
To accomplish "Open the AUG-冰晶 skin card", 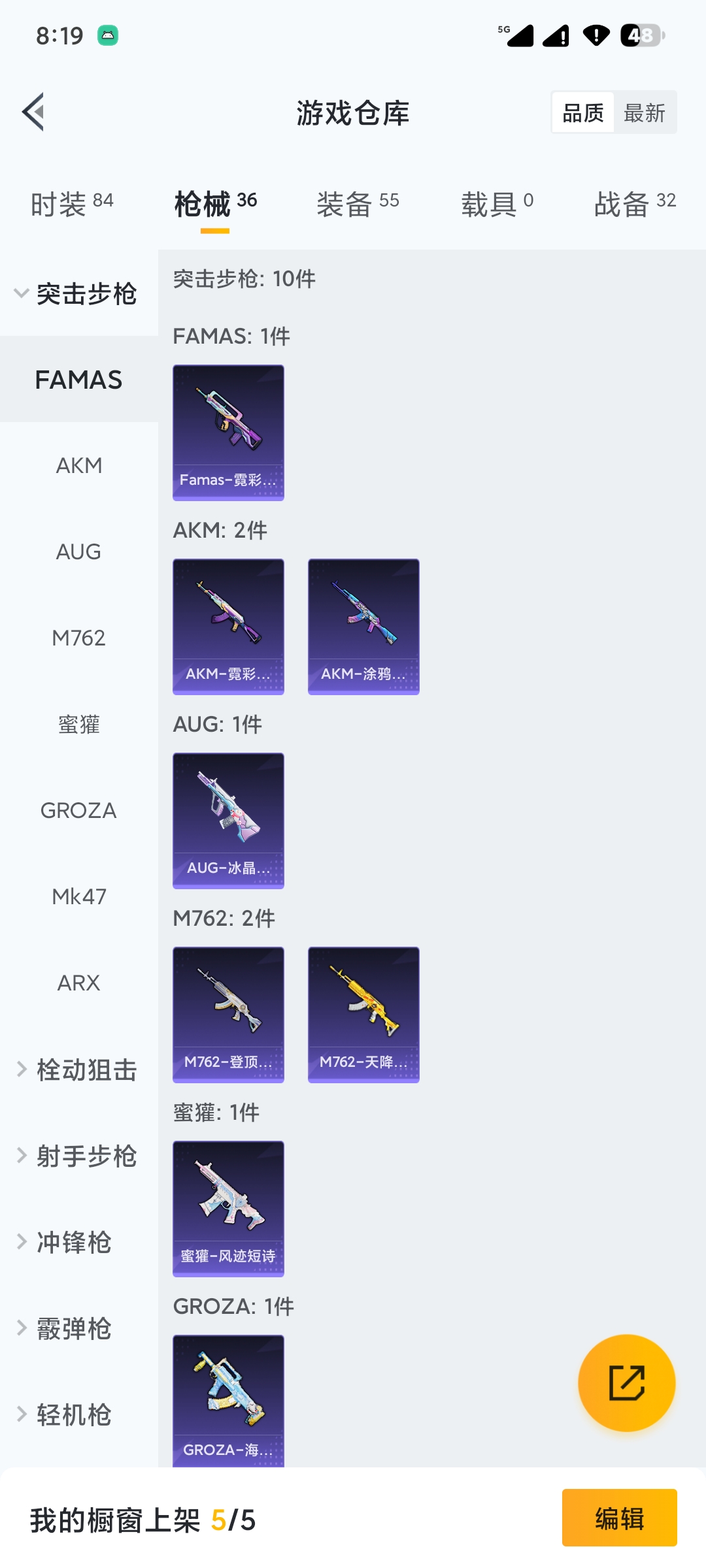I will [x=228, y=821].
